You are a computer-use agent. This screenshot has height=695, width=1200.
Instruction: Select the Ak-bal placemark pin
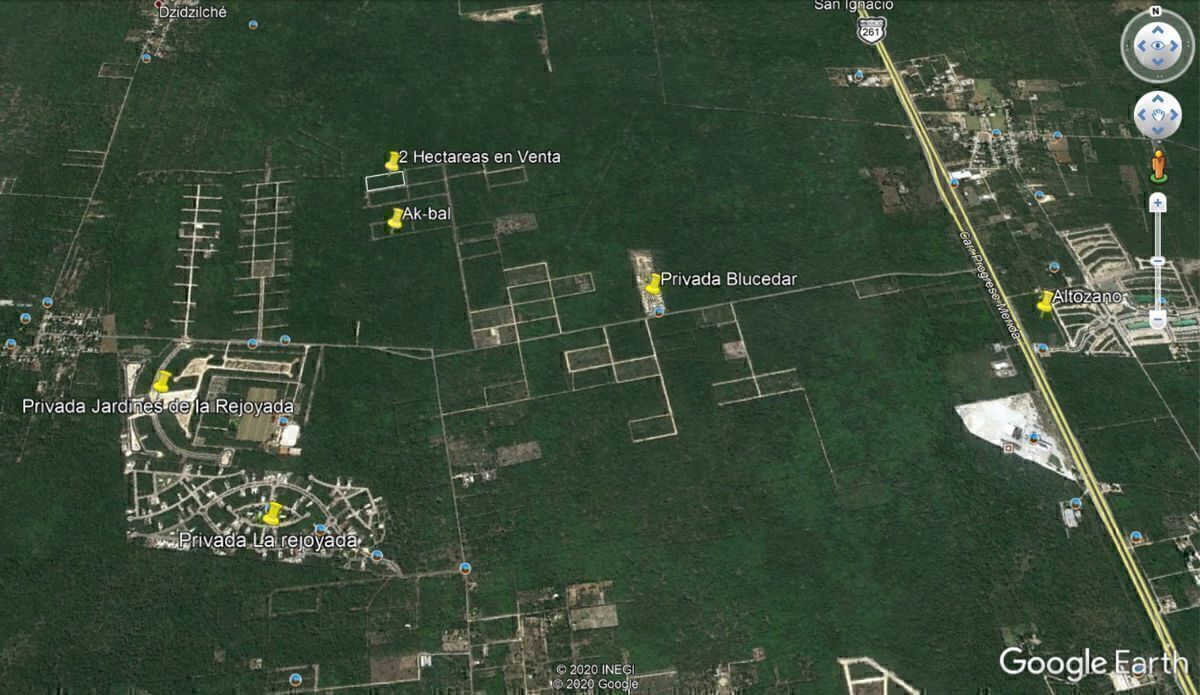pos(395,217)
